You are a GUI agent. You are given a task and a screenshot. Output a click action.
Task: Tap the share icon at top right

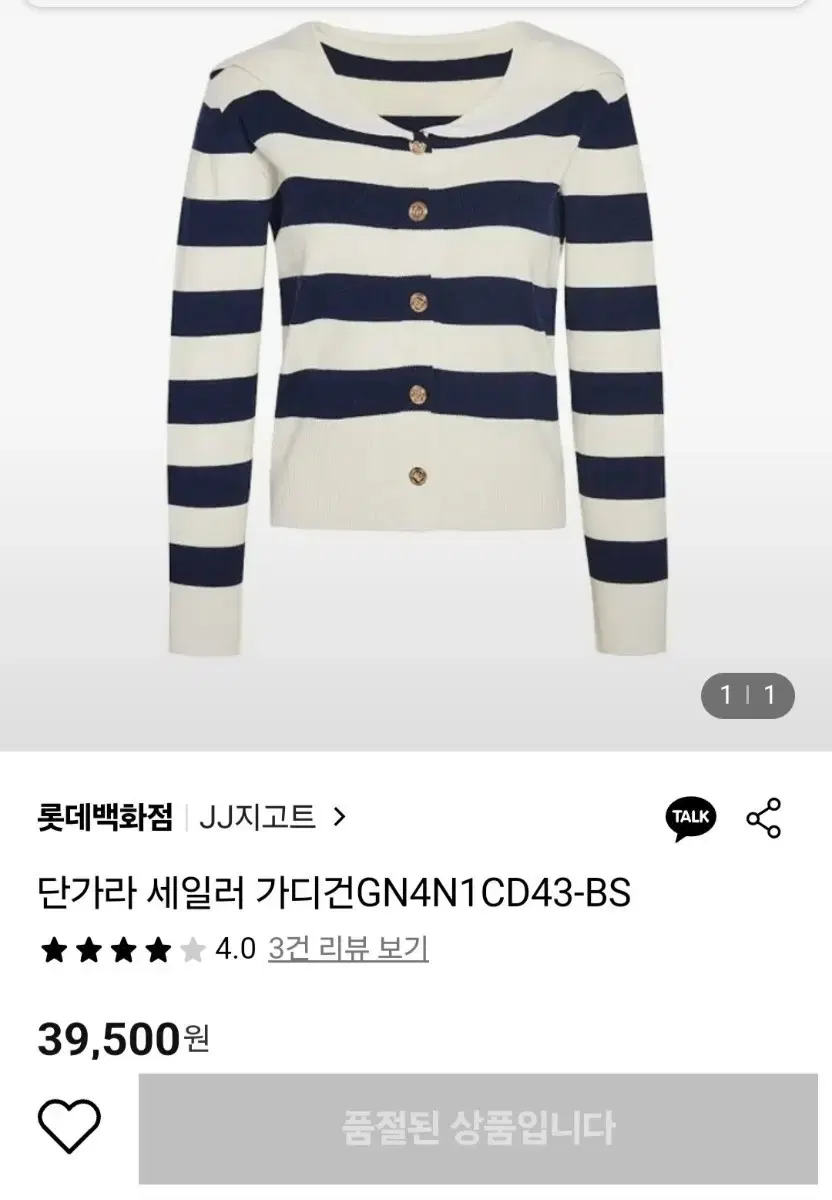[762, 816]
